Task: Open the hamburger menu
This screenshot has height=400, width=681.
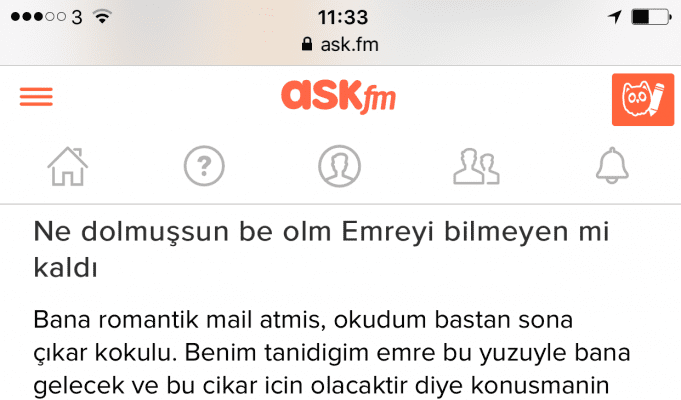Action: click(x=36, y=97)
